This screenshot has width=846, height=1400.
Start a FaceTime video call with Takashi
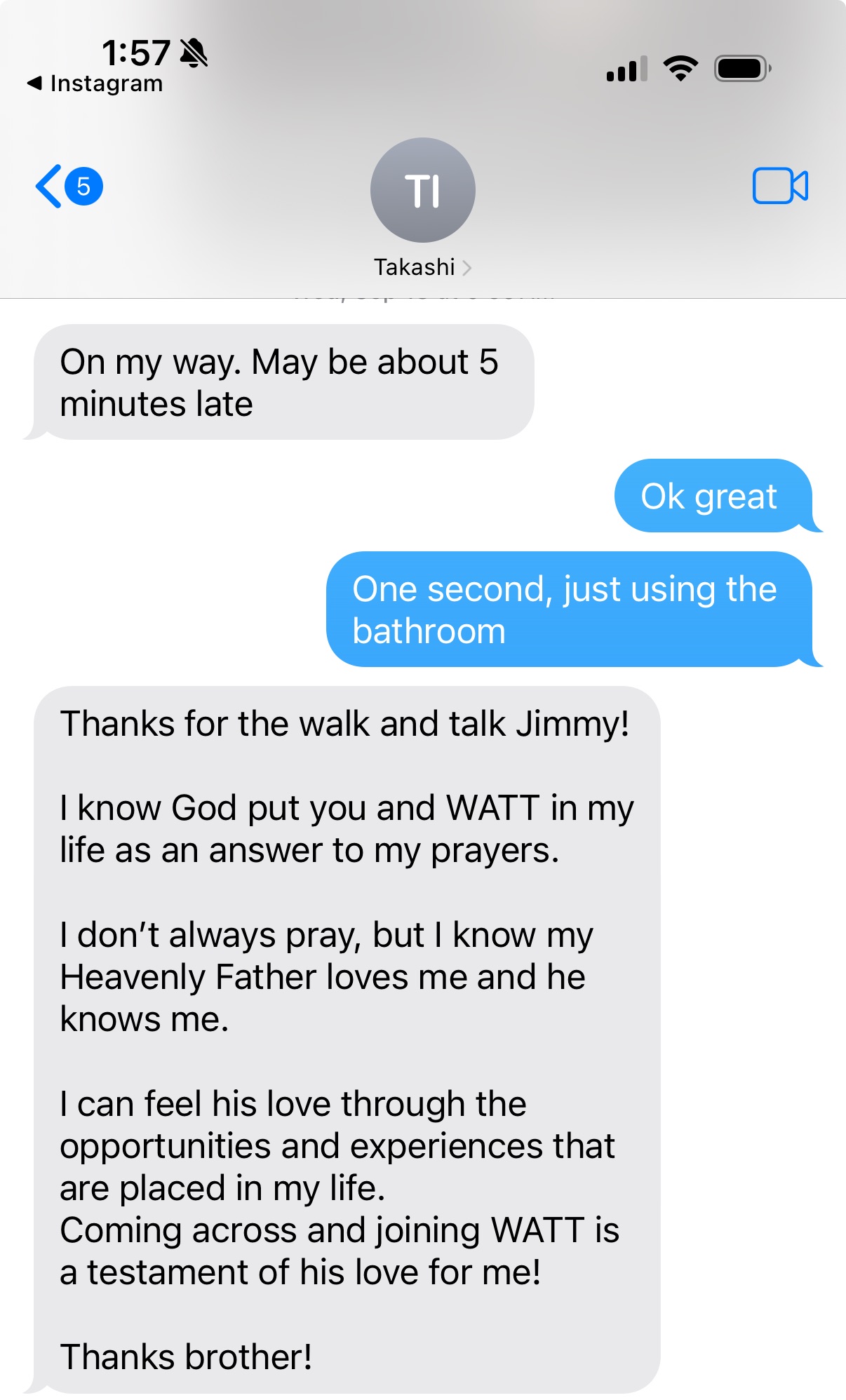click(x=779, y=186)
